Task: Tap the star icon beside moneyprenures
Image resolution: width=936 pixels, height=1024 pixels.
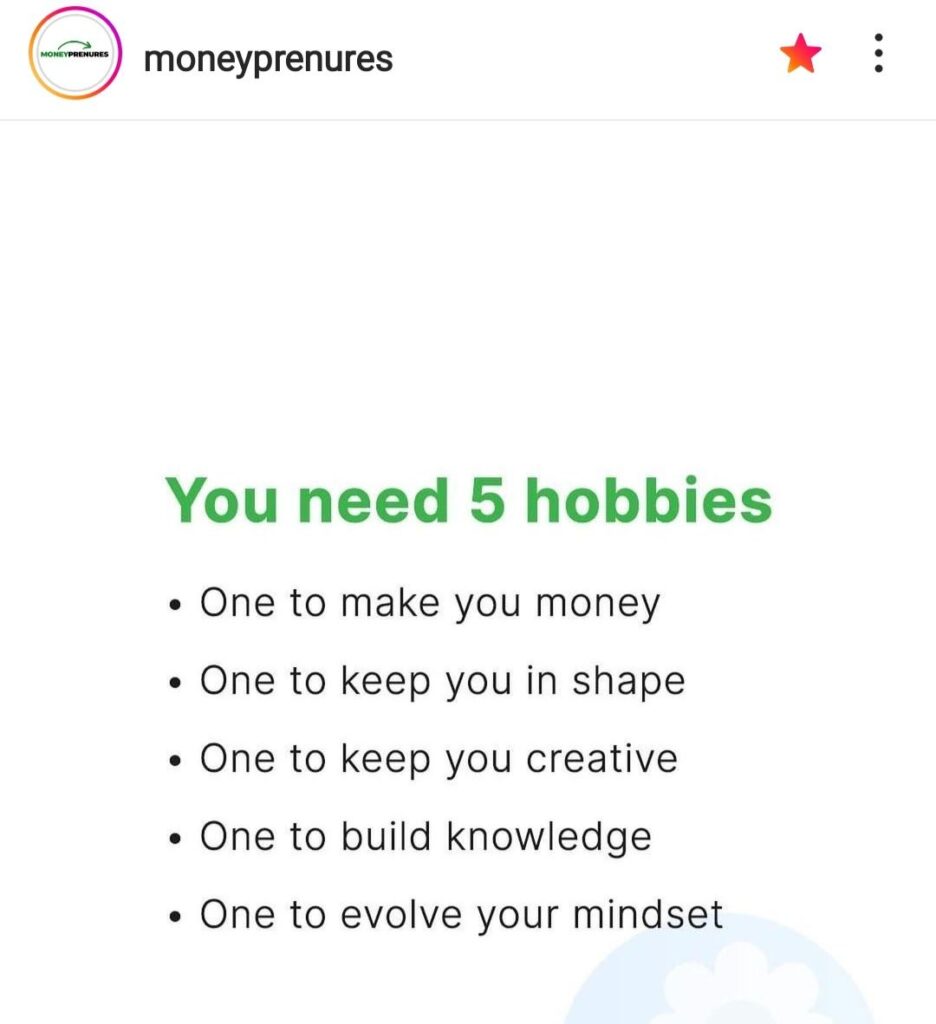Action: (800, 54)
